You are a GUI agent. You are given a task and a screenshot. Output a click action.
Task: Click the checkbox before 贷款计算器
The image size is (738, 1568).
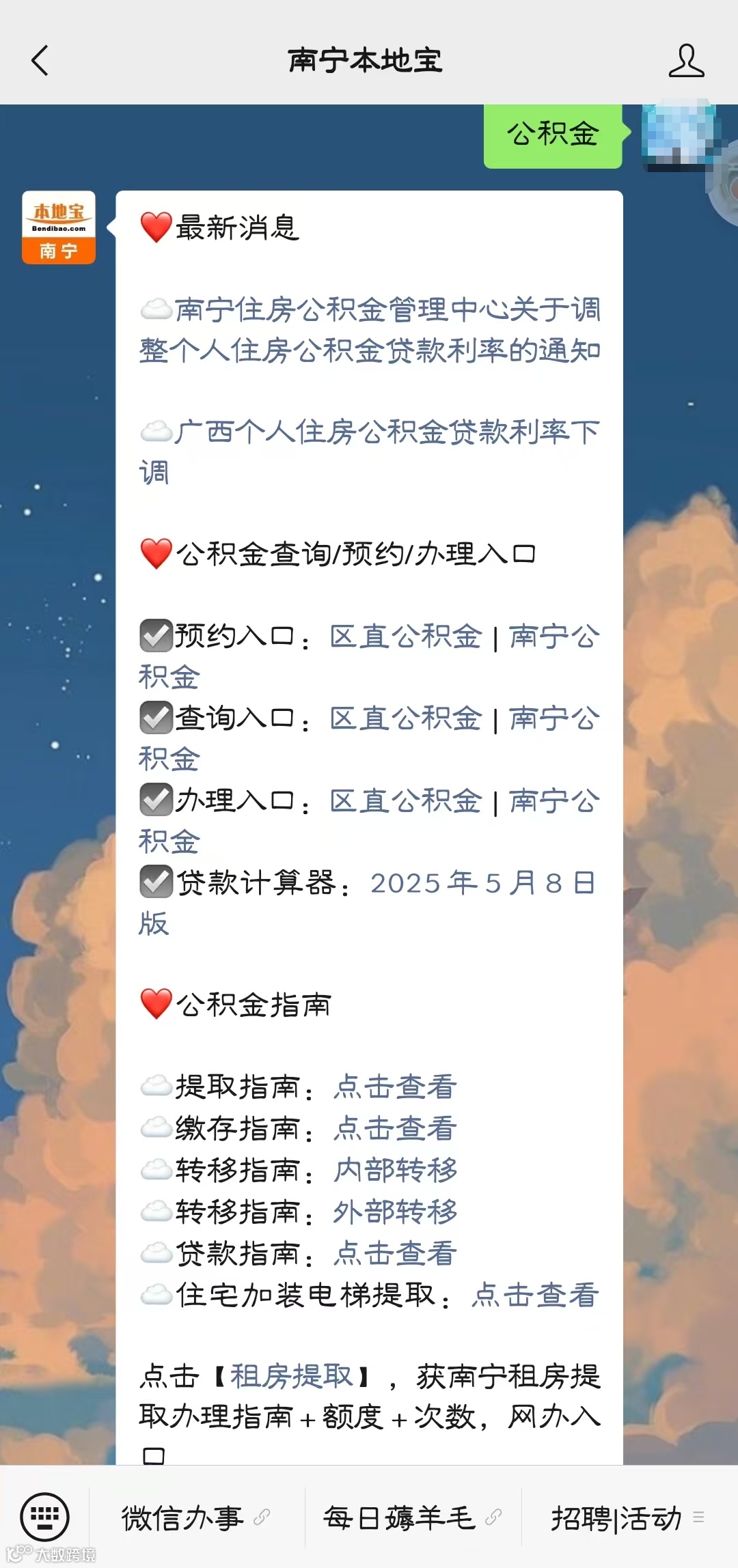156,882
